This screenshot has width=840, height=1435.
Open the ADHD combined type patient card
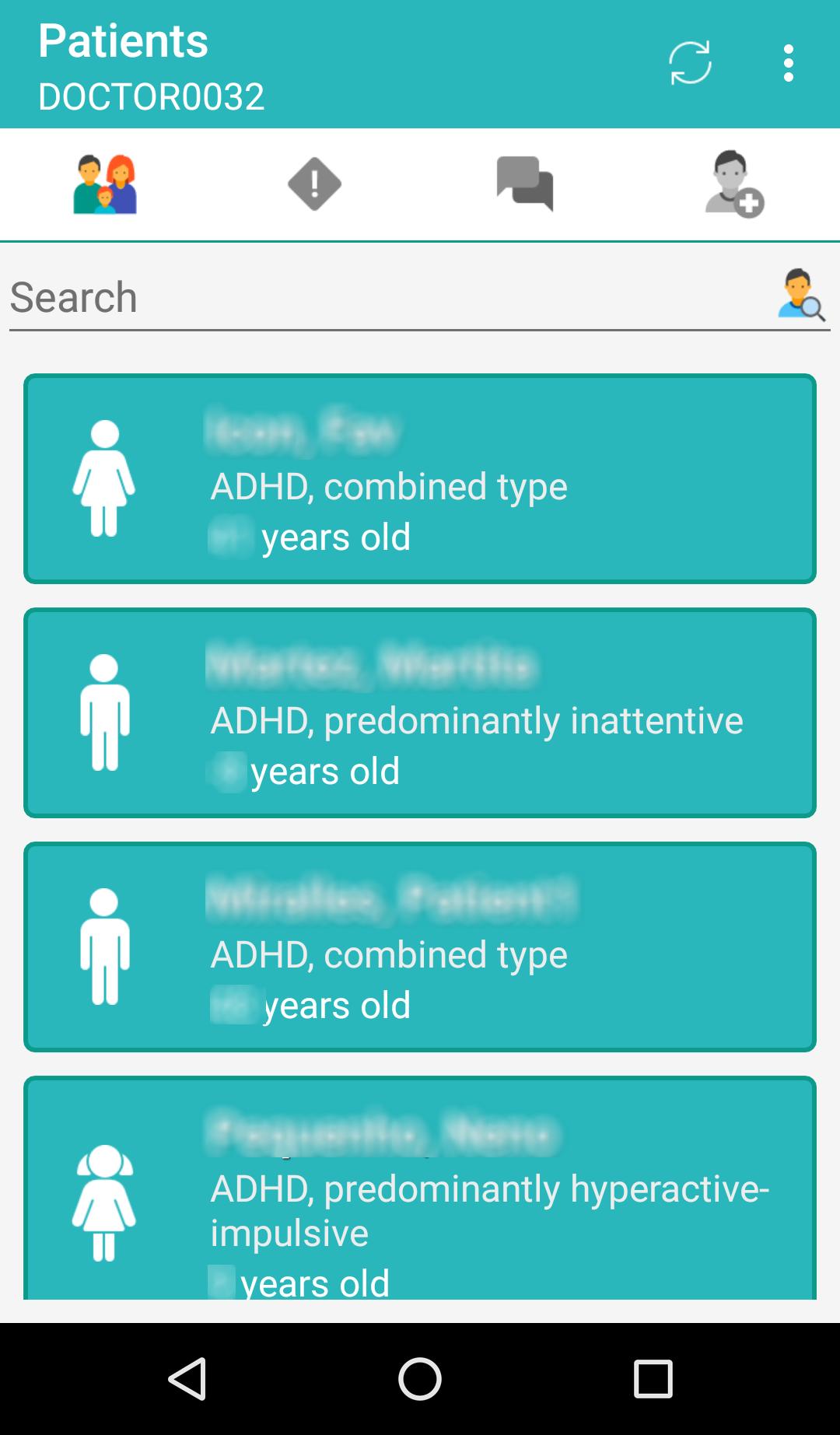tap(420, 477)
